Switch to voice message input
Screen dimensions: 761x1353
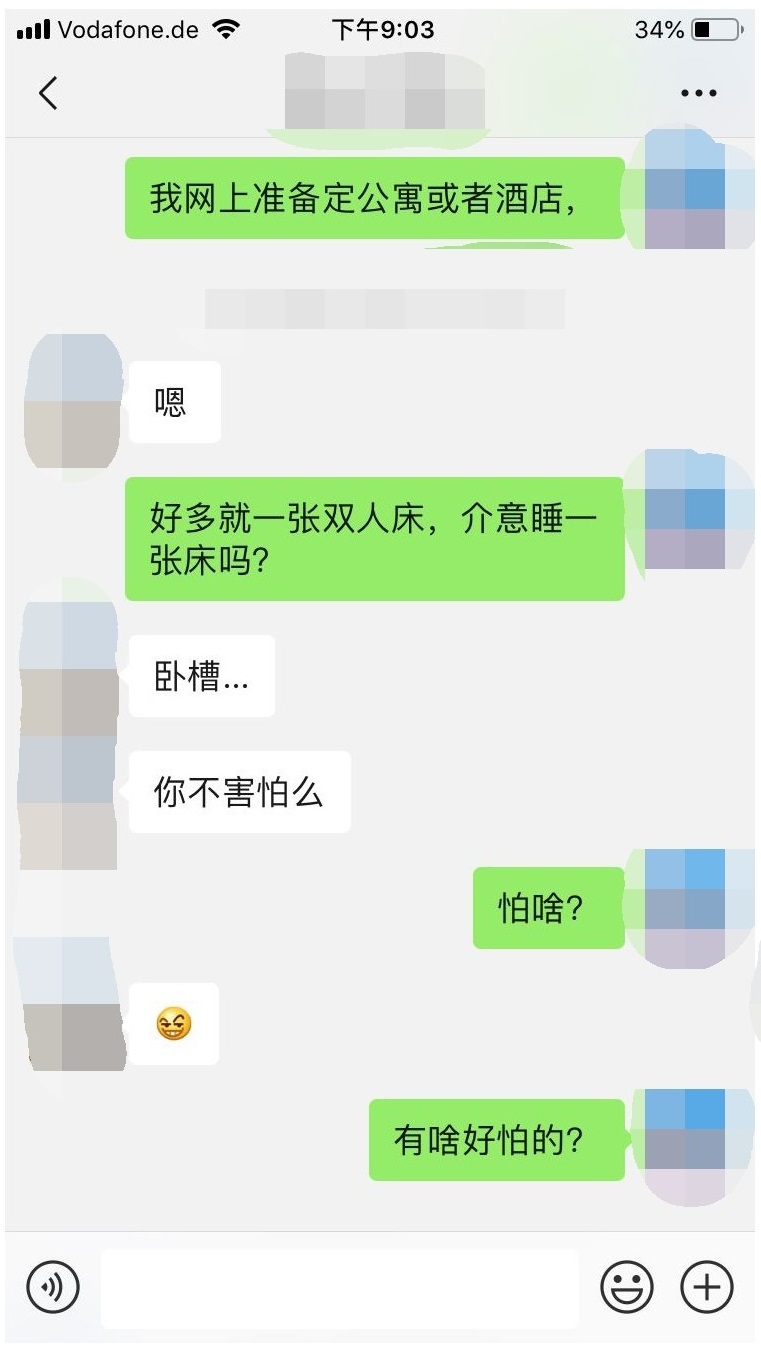point(52,1287)
